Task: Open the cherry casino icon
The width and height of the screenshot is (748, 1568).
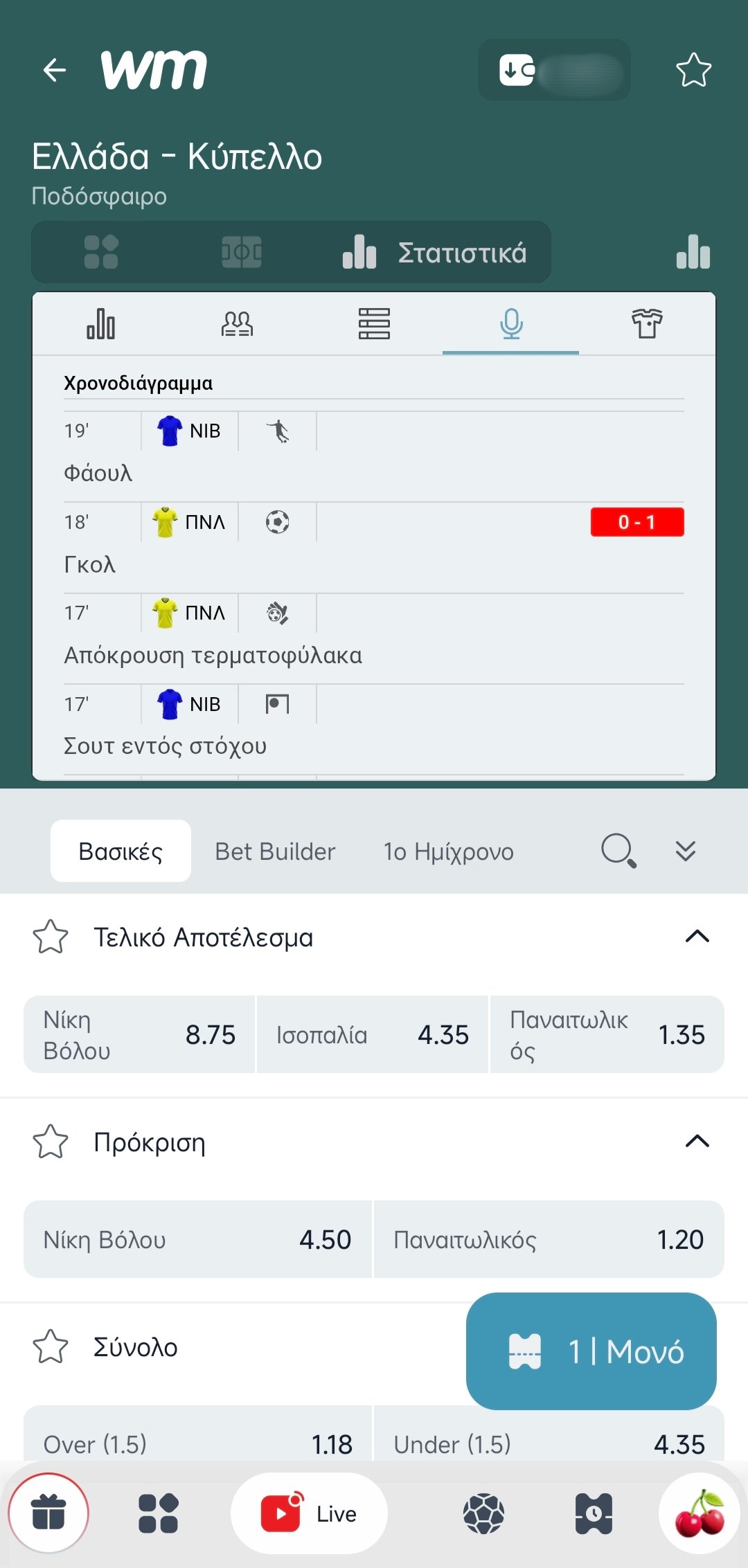Action: click(700, 1513)
